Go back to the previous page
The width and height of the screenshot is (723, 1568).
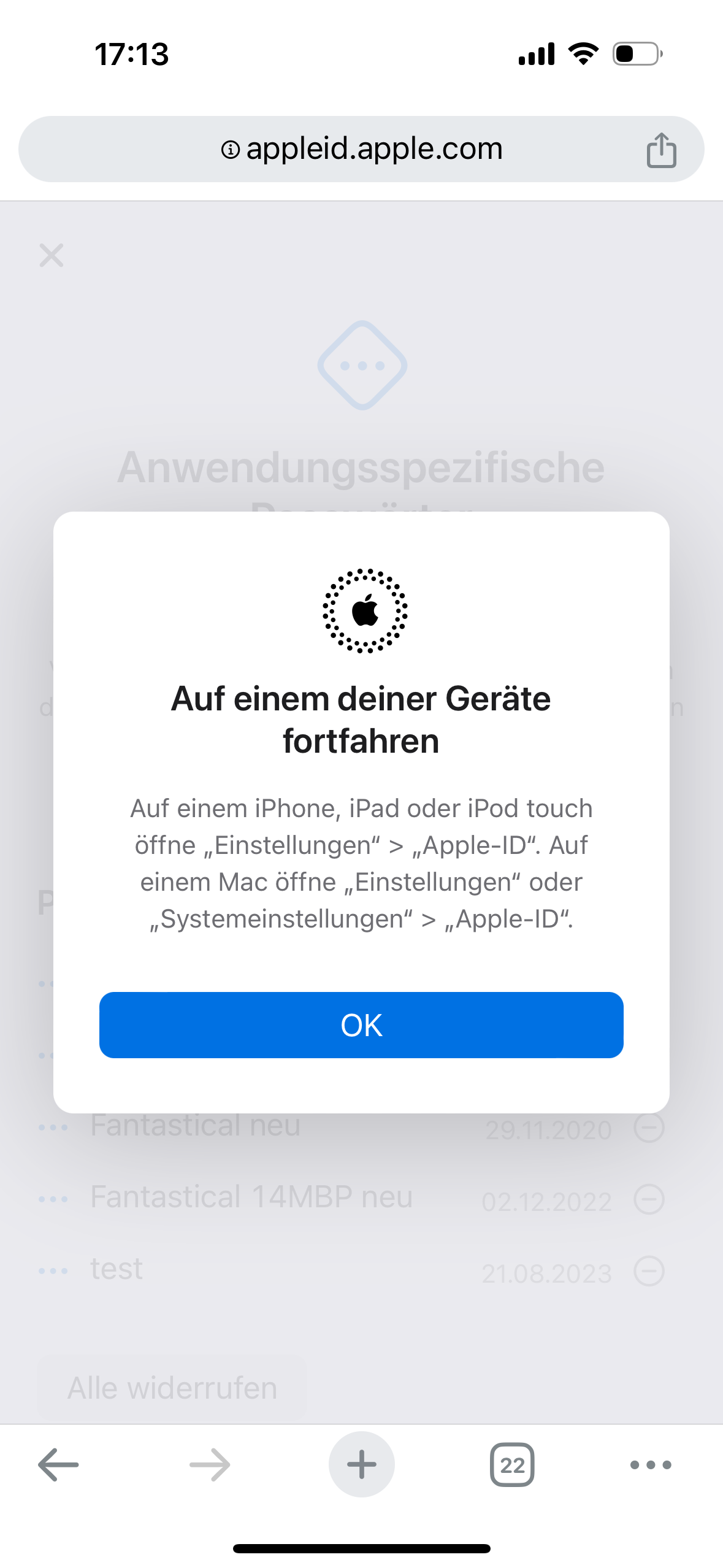click(x=58, y=1464)
